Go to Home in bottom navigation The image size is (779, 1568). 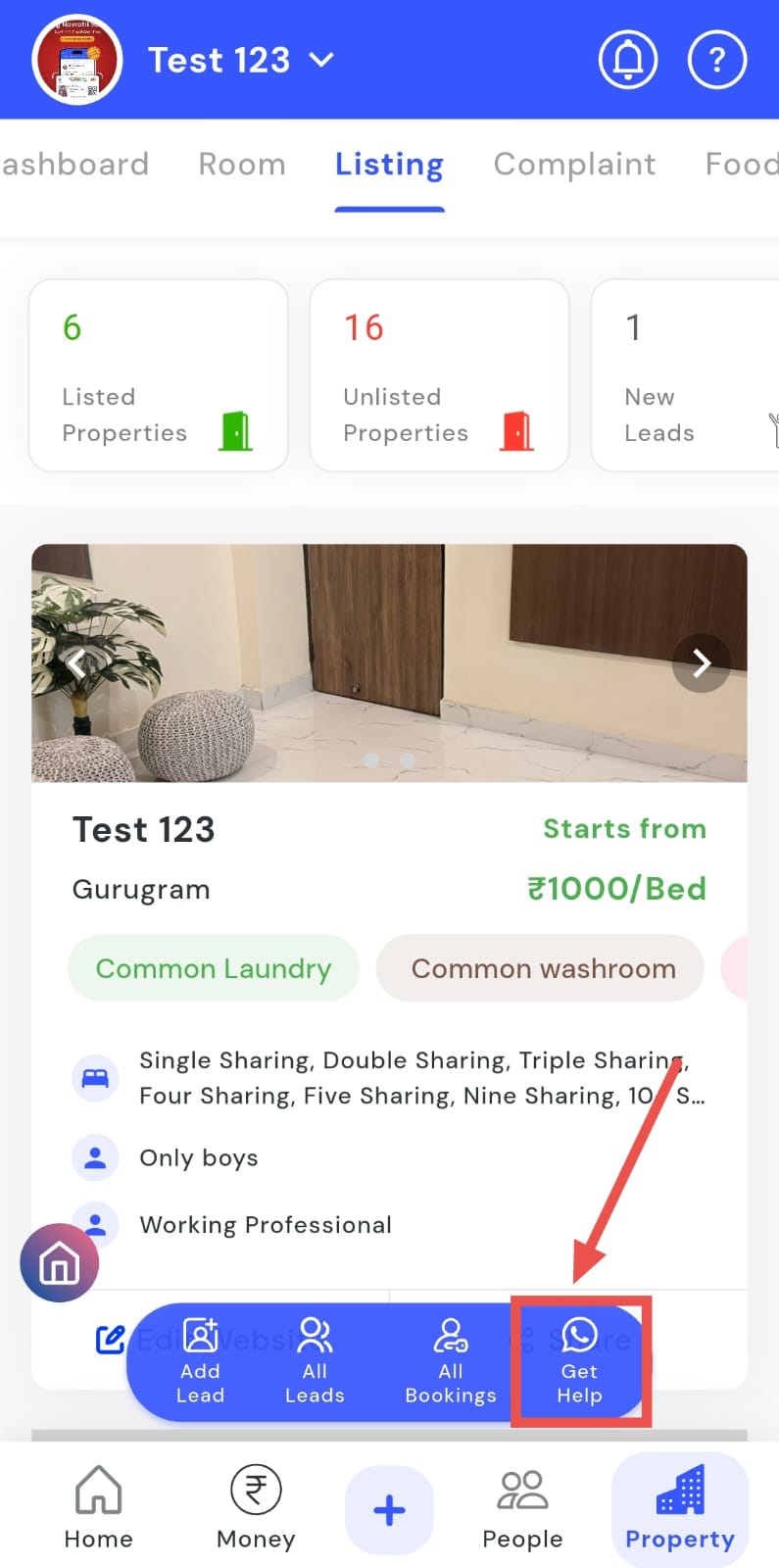click(98, 1508)
